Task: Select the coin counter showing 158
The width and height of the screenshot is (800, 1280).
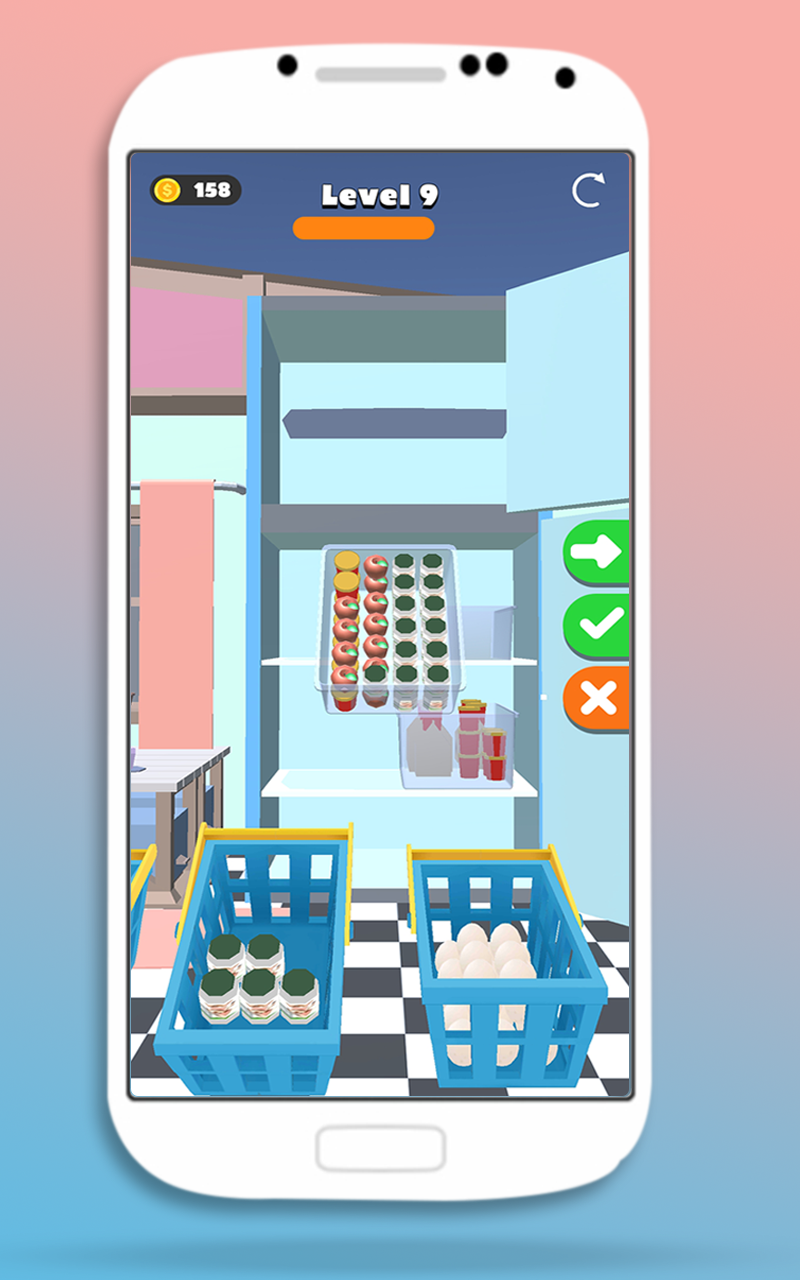Action: click(195, 188)
